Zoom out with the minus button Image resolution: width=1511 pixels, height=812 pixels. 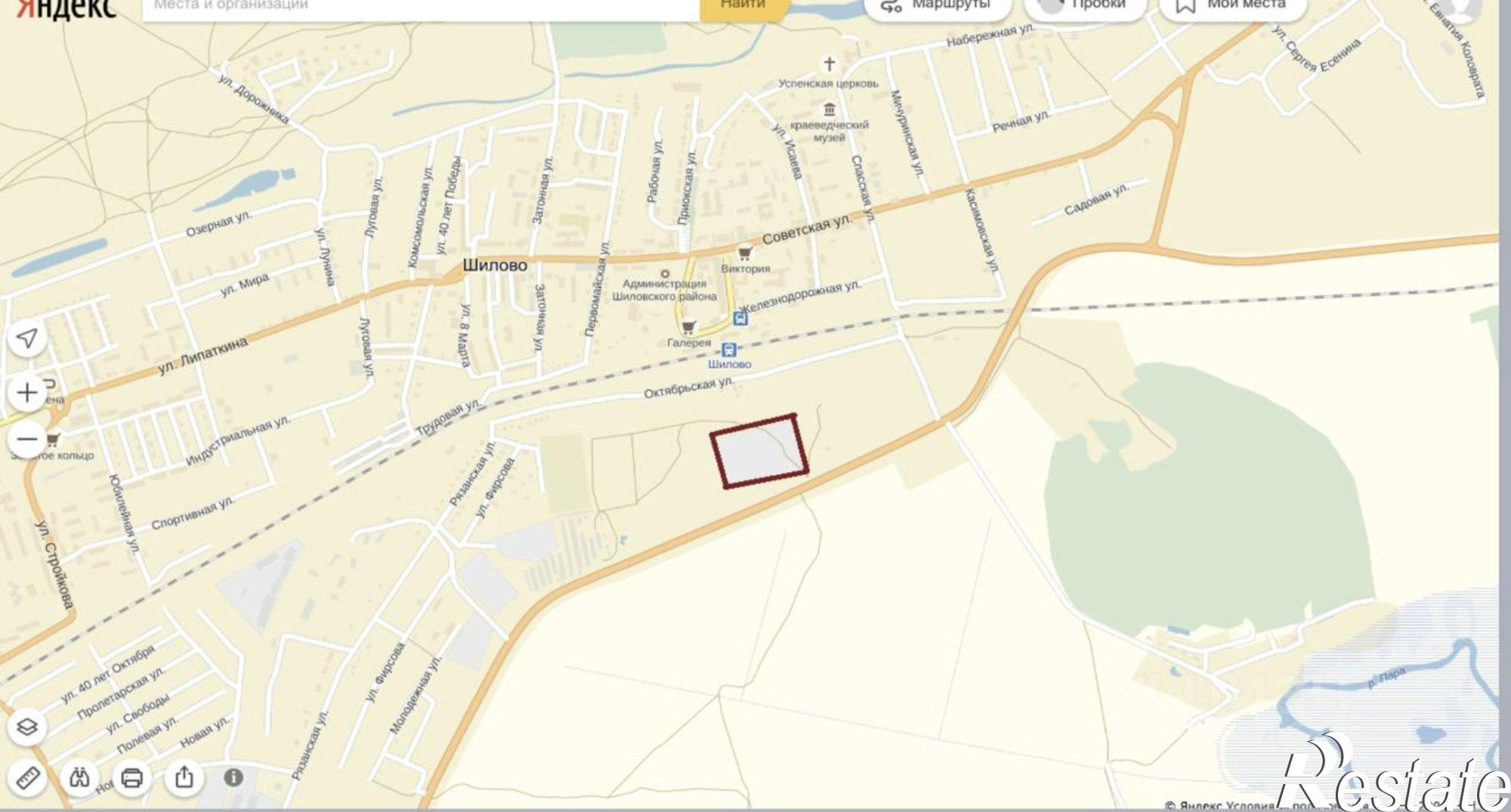pos(27,439)
